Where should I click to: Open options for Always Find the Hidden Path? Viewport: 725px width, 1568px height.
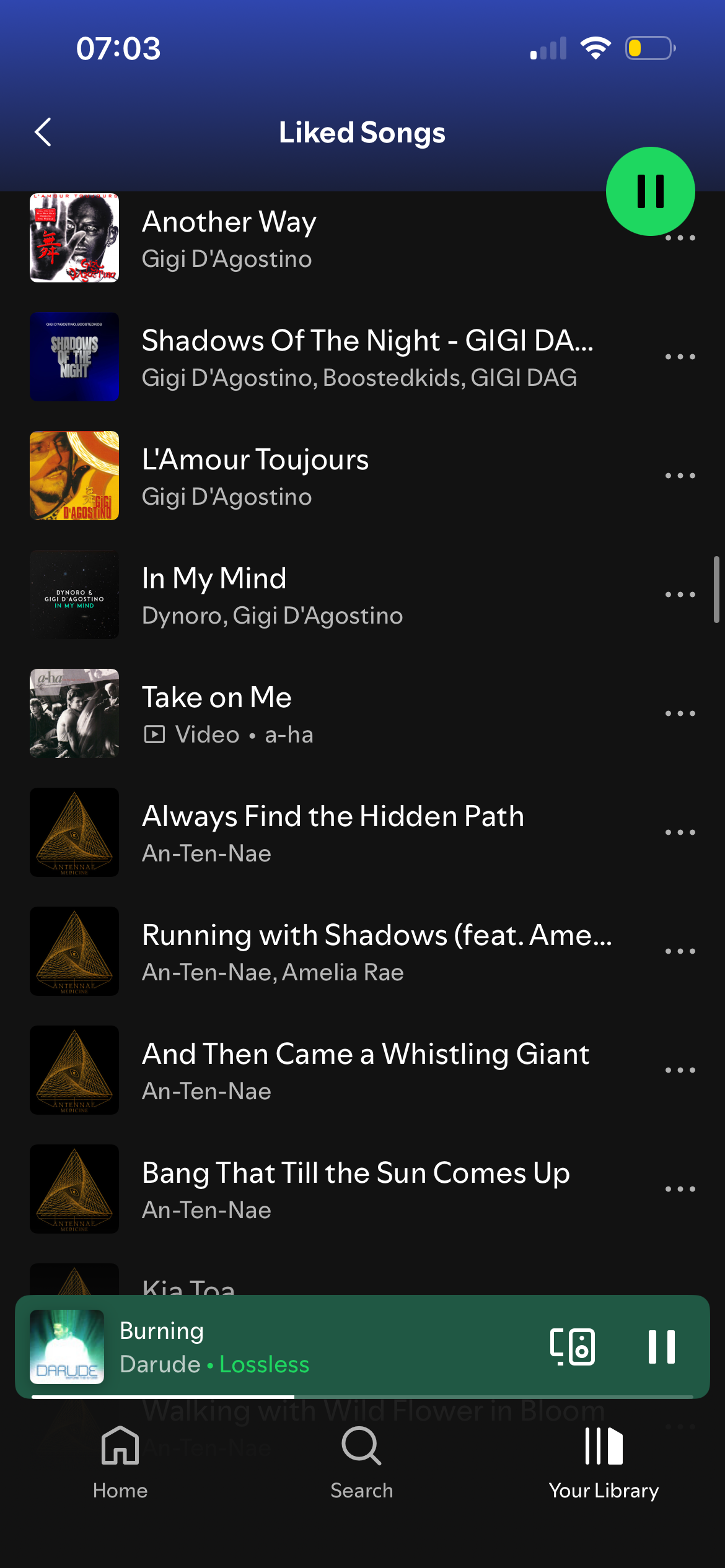tap(680, 832)
